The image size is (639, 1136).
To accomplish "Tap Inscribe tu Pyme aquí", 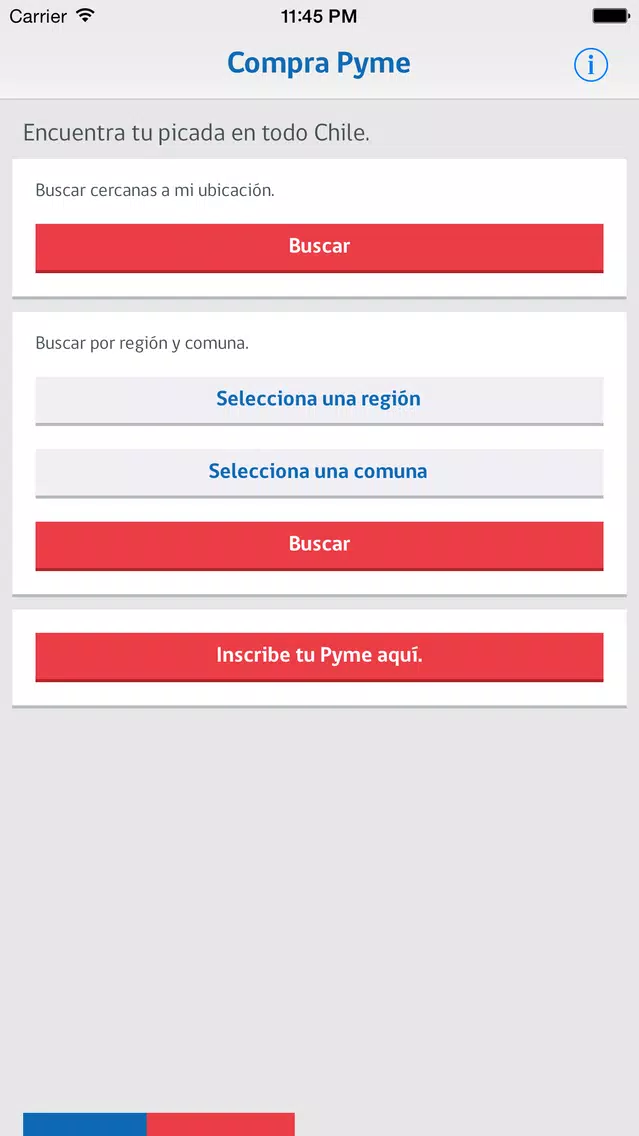I will pos(319,656).
